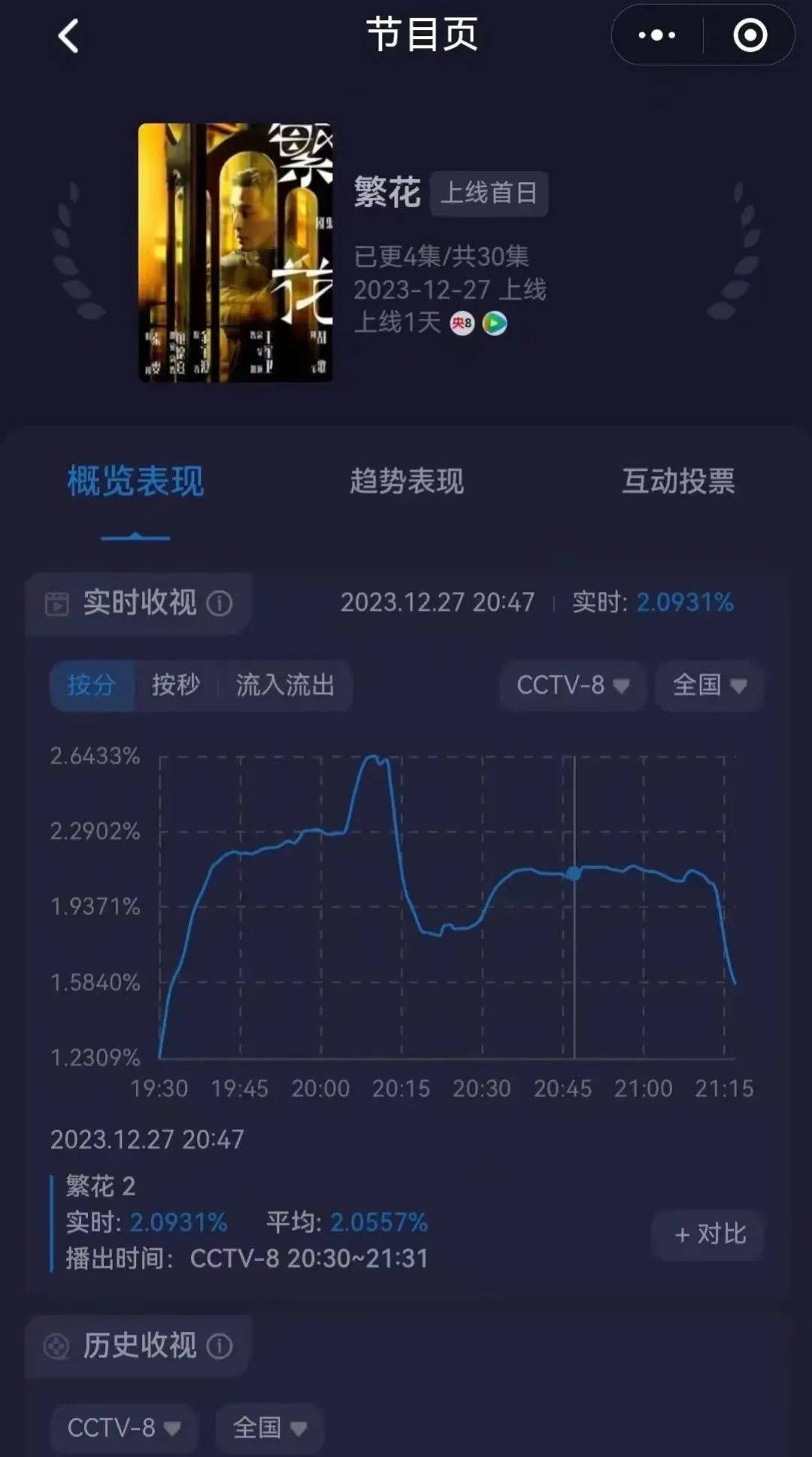Open the mini-program three-dot menu

pos(656,34)
